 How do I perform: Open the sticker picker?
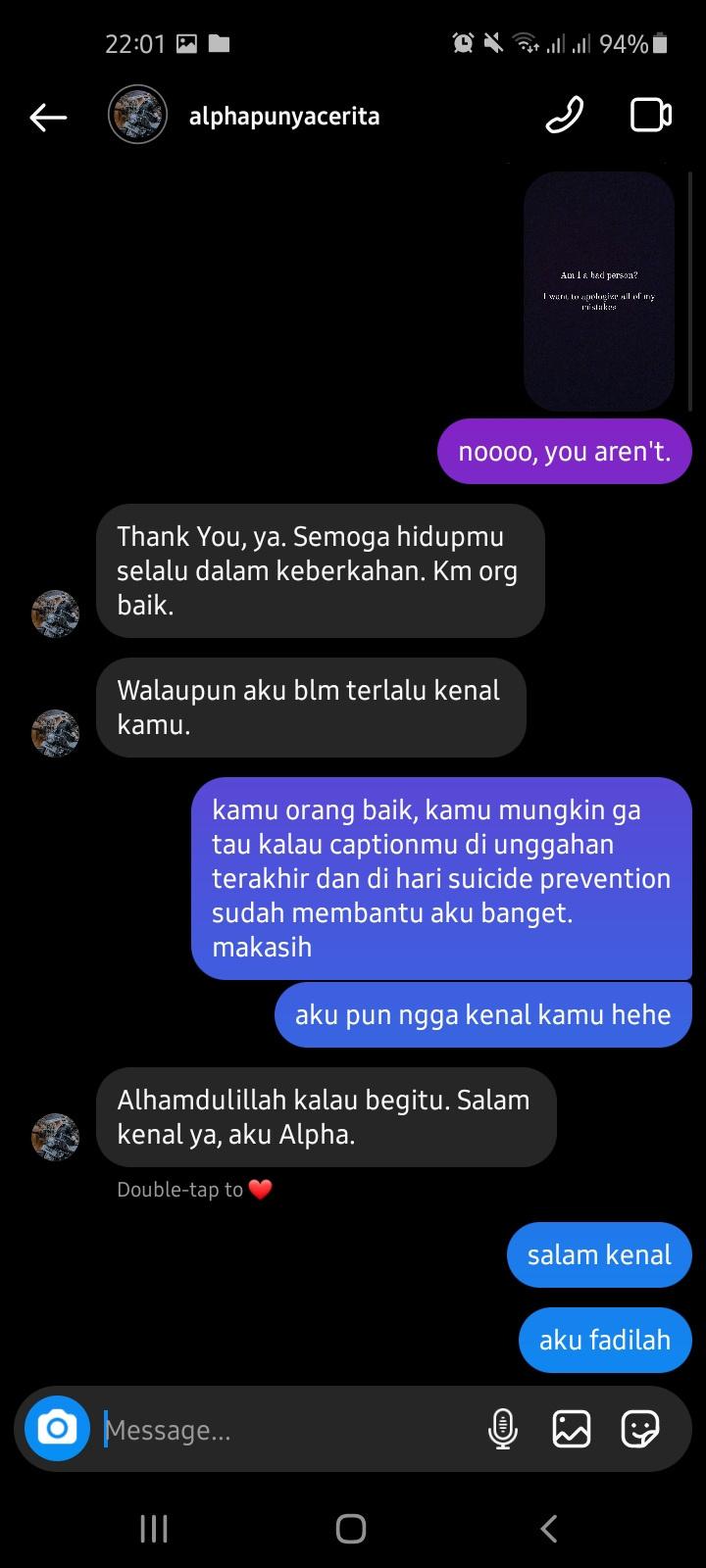coord(640,1429)
